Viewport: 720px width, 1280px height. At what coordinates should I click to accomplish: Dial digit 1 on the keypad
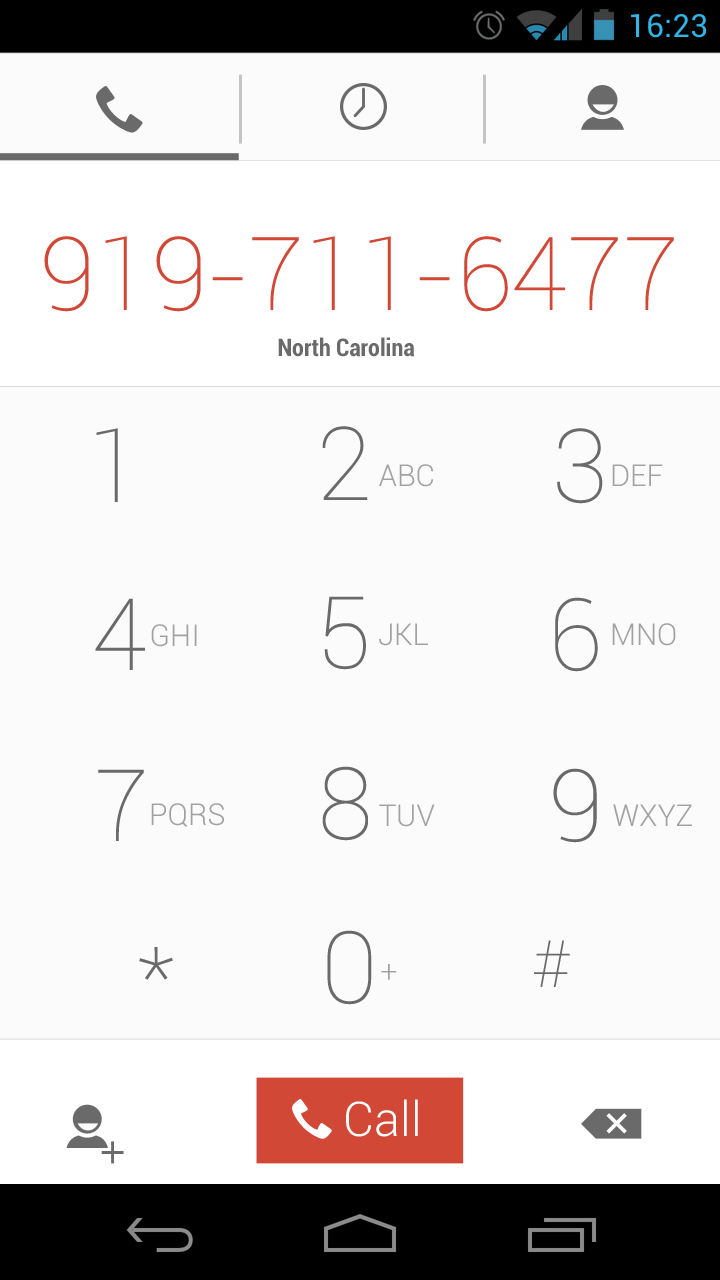point(120,466)
